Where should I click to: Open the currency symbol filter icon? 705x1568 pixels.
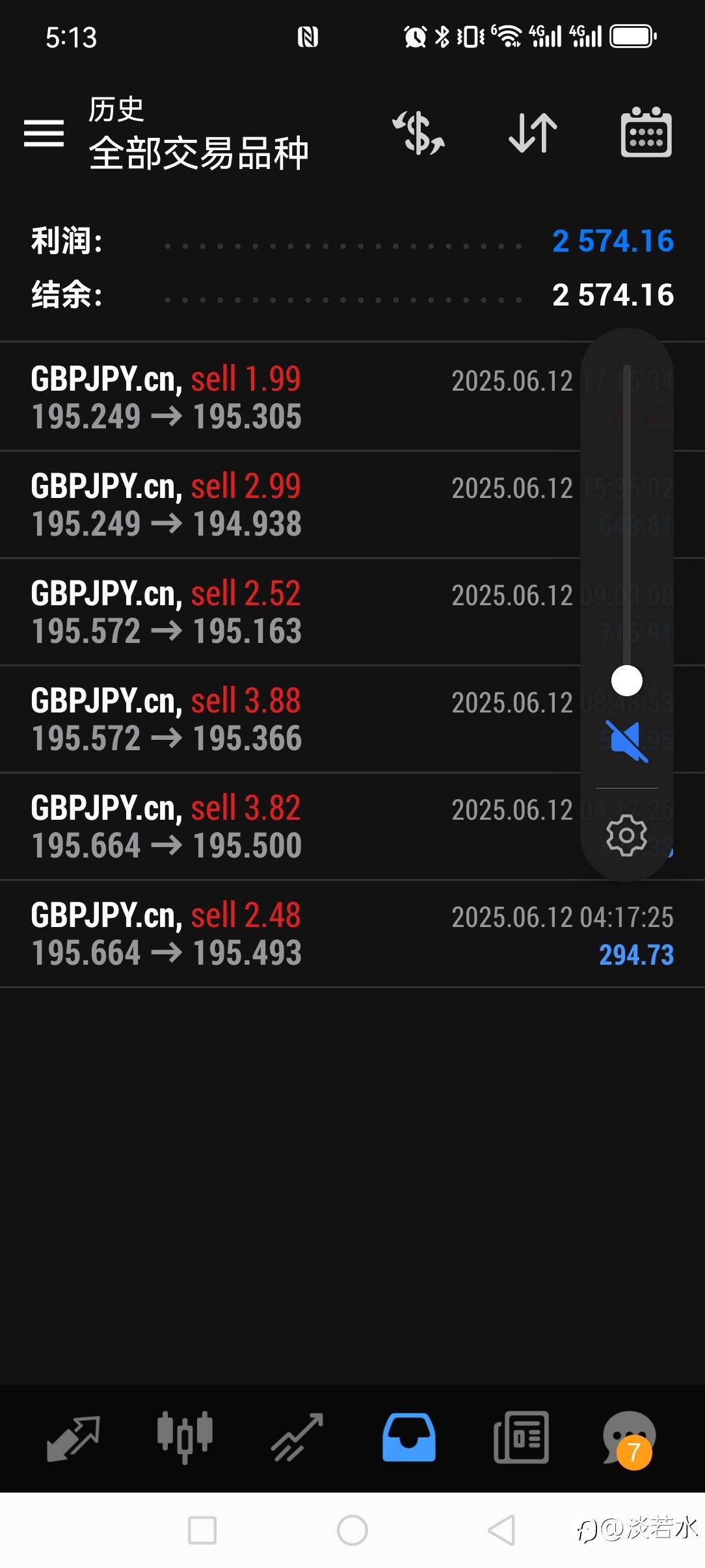(x=419, y=133)
